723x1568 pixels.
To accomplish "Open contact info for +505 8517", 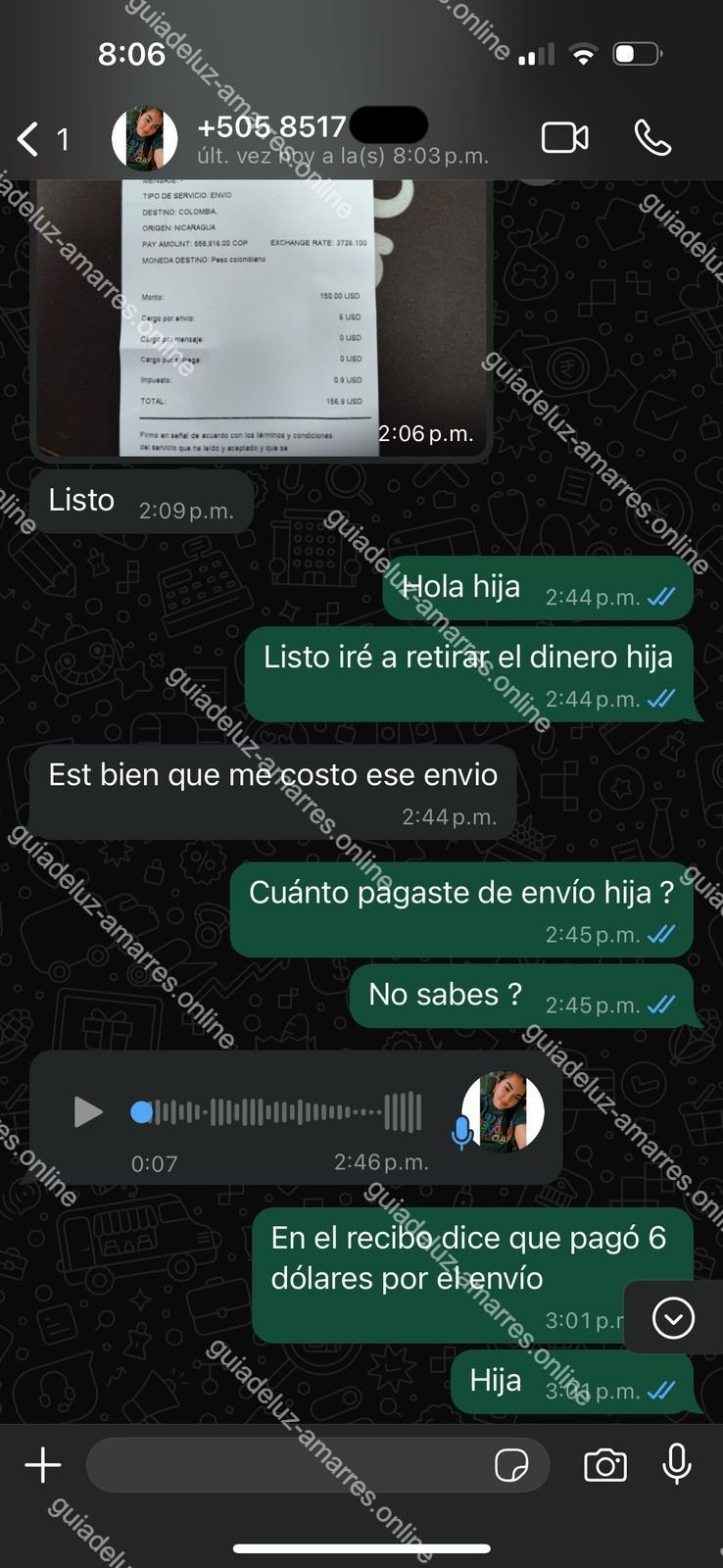I will 294,139.
